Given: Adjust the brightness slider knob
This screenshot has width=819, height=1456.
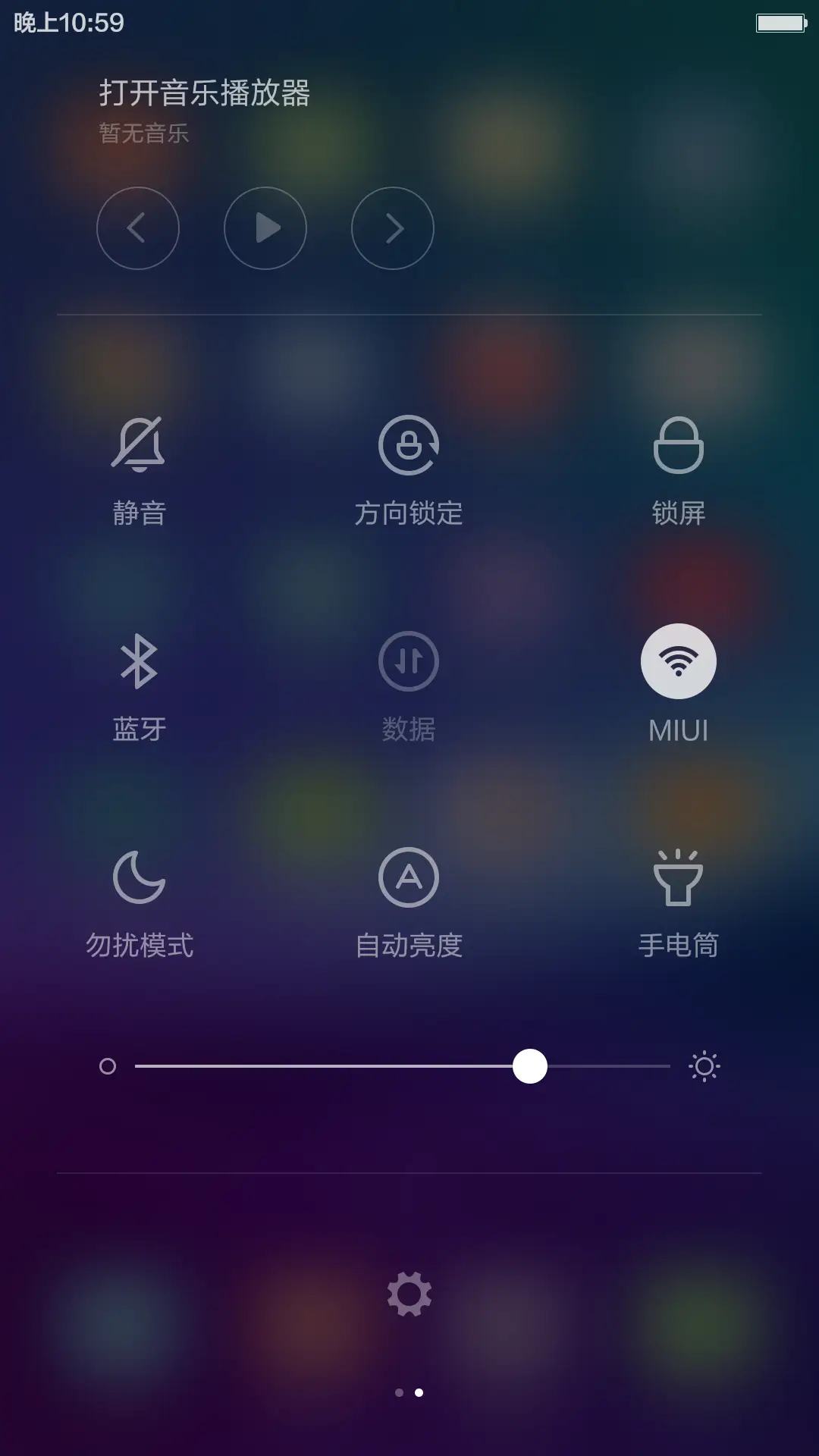Looking at the screenshot, I should pos(531,1066).
